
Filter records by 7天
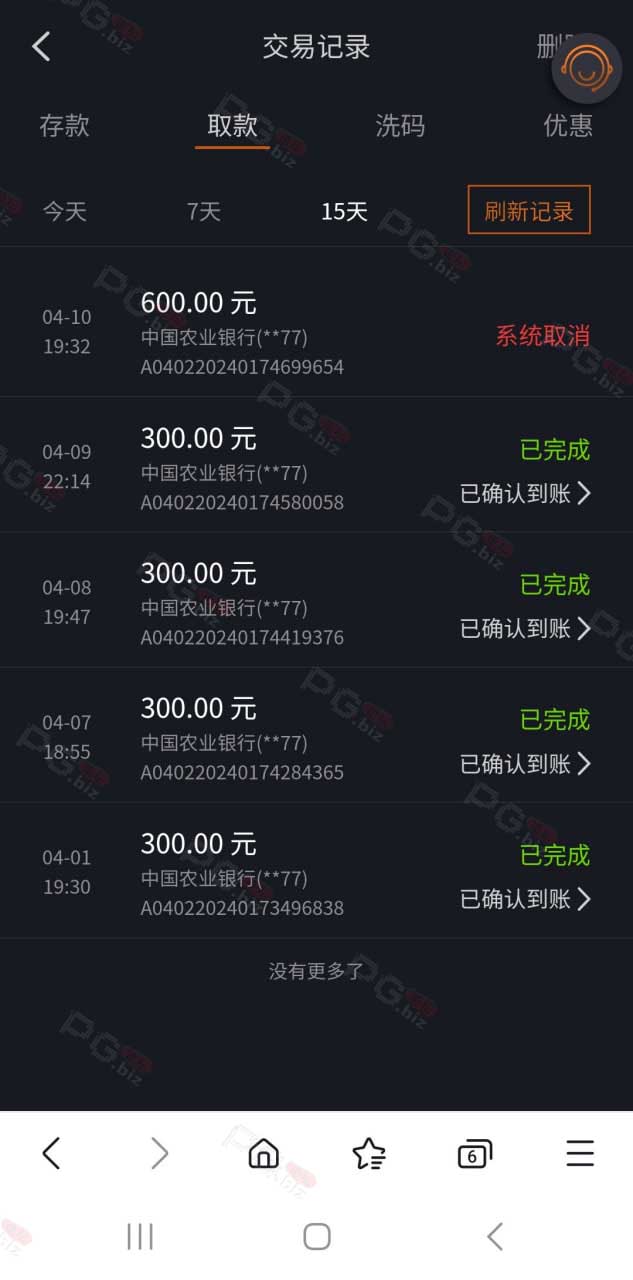tap(204, 211)
